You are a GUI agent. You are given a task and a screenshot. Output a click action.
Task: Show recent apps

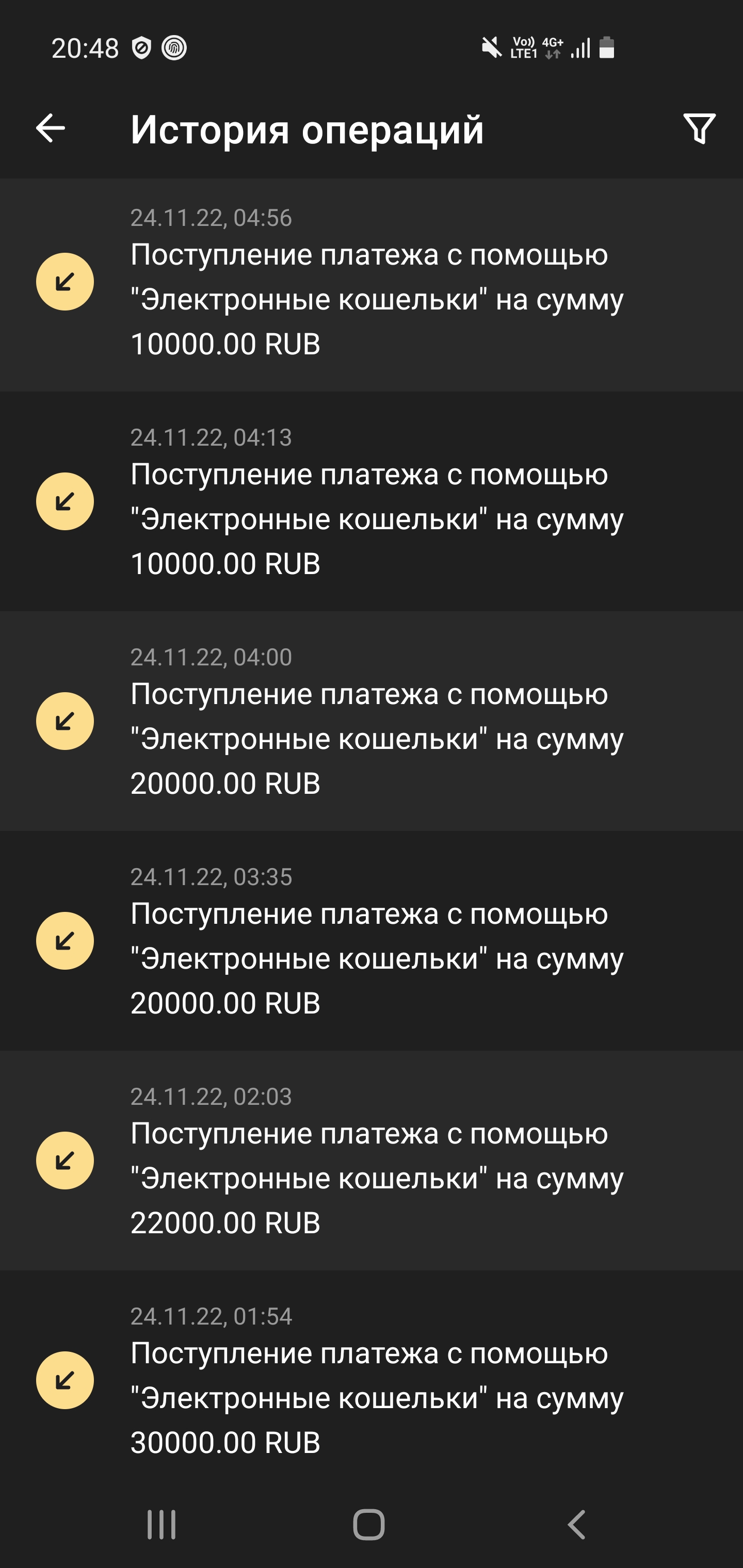161,1525
